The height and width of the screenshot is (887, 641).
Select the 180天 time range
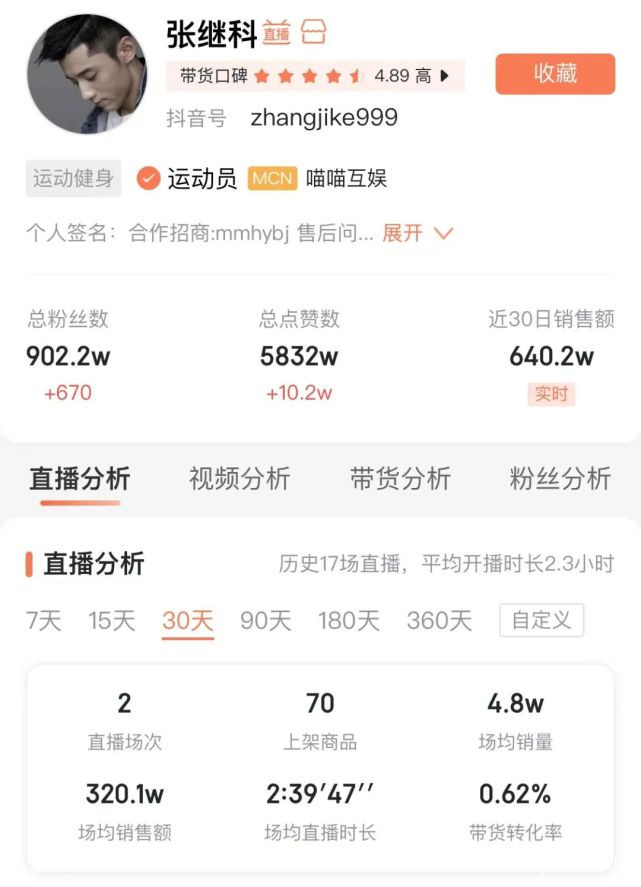pyautogui.click(x=349, y=620)
